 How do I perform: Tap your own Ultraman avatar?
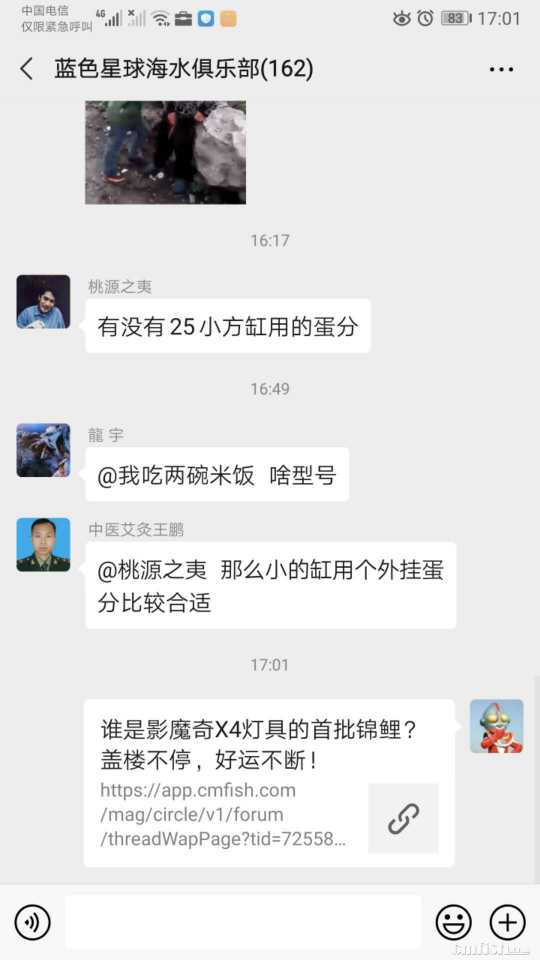coord(497,726)
